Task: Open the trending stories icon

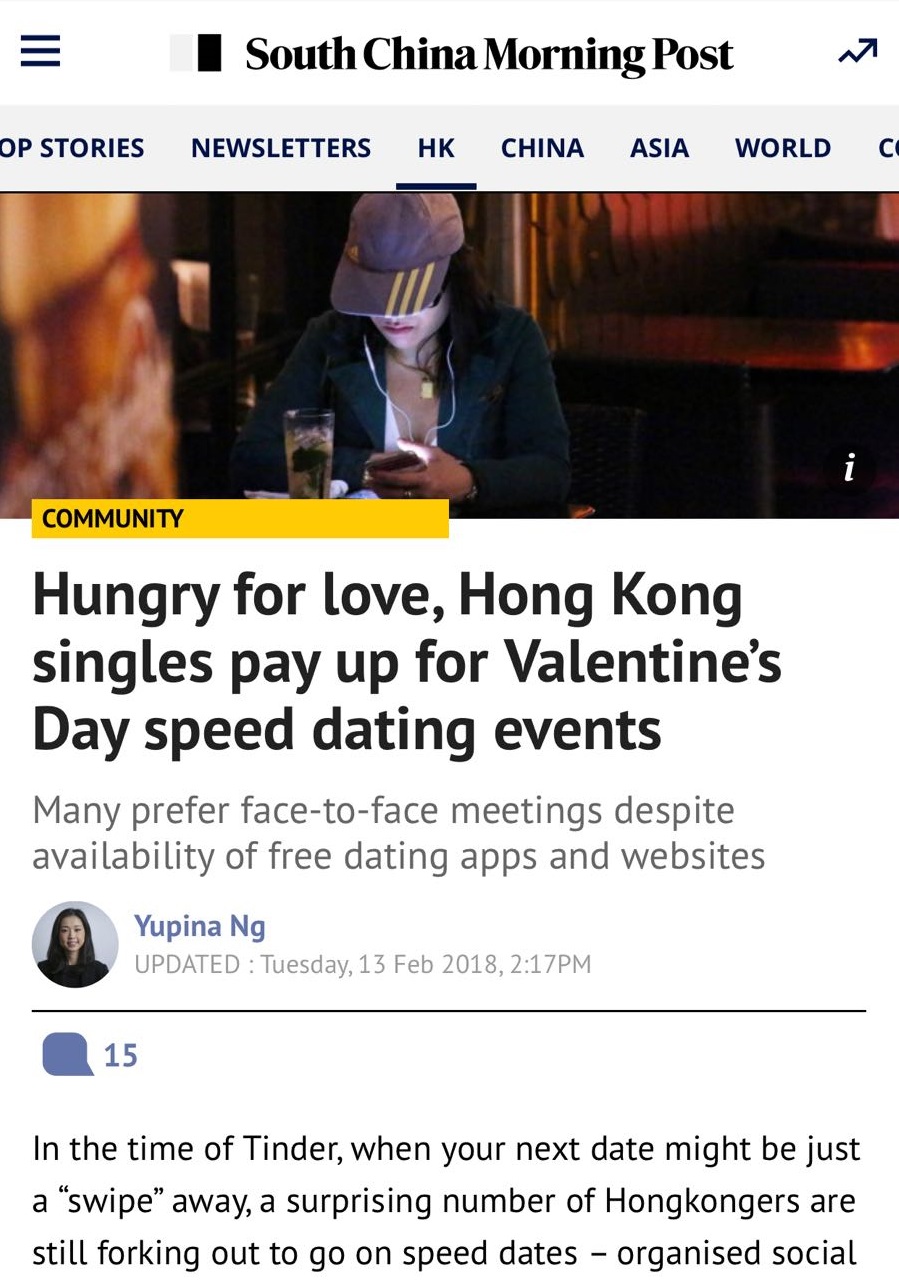Action: (x=857, y=52)
